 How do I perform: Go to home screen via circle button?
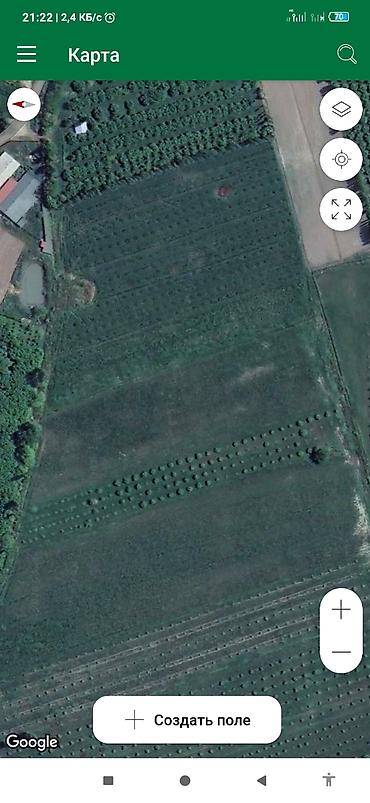point(185,780)
